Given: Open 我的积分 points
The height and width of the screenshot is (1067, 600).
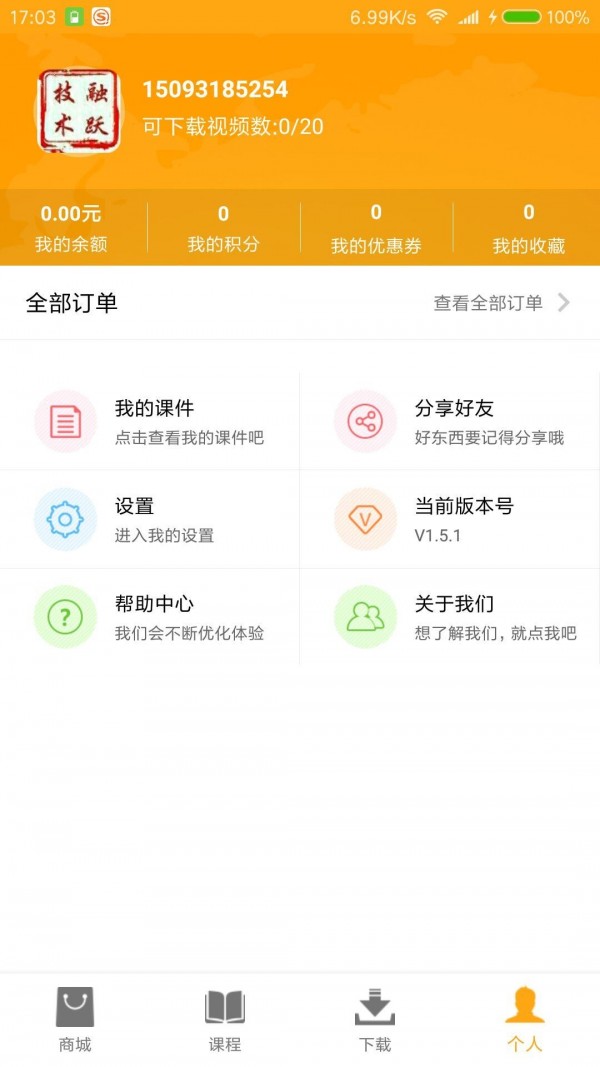Looking at the screenshot, I should click(223, 228).
